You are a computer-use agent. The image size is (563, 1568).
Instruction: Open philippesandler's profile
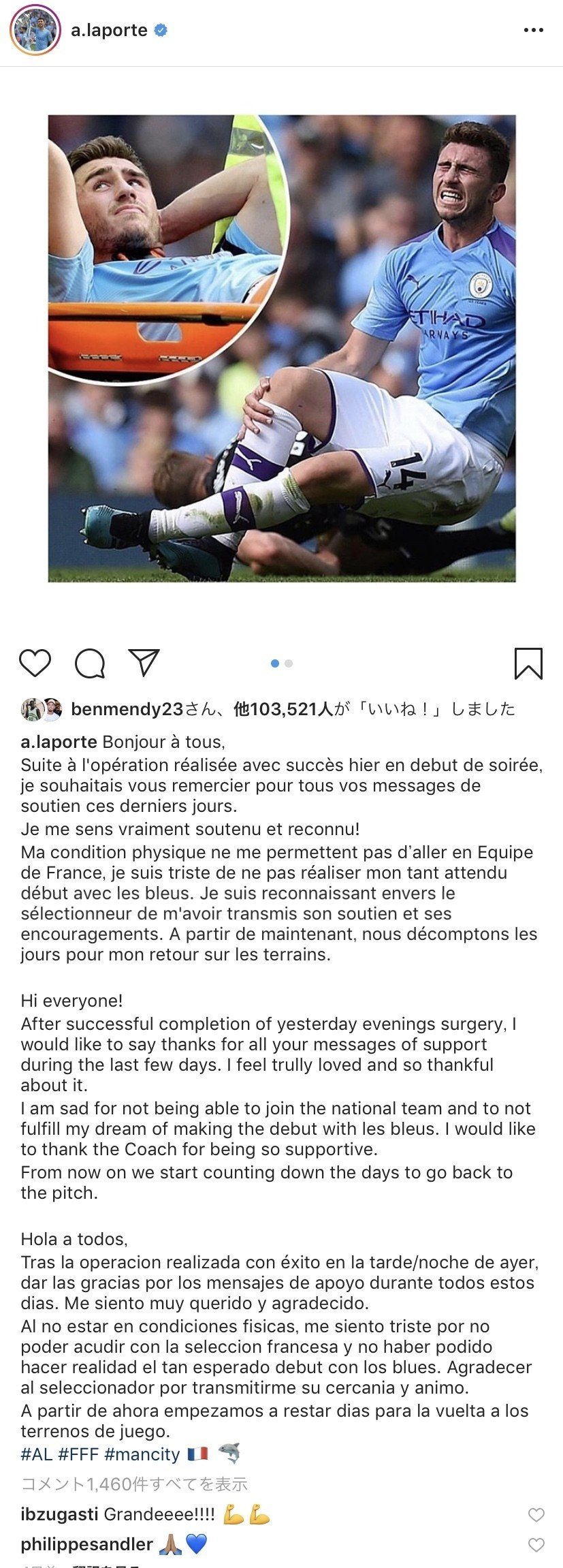86,1544
